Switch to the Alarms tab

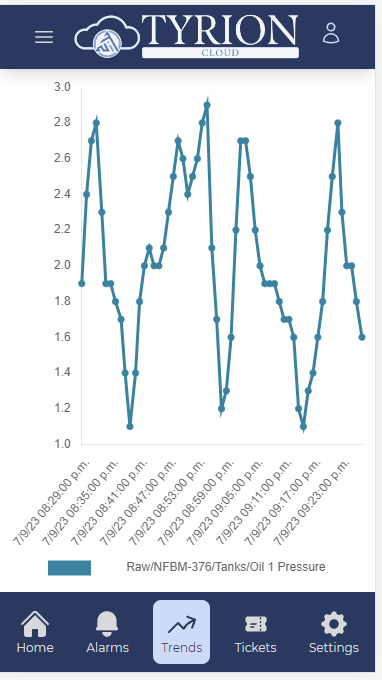tap(107, 632)
